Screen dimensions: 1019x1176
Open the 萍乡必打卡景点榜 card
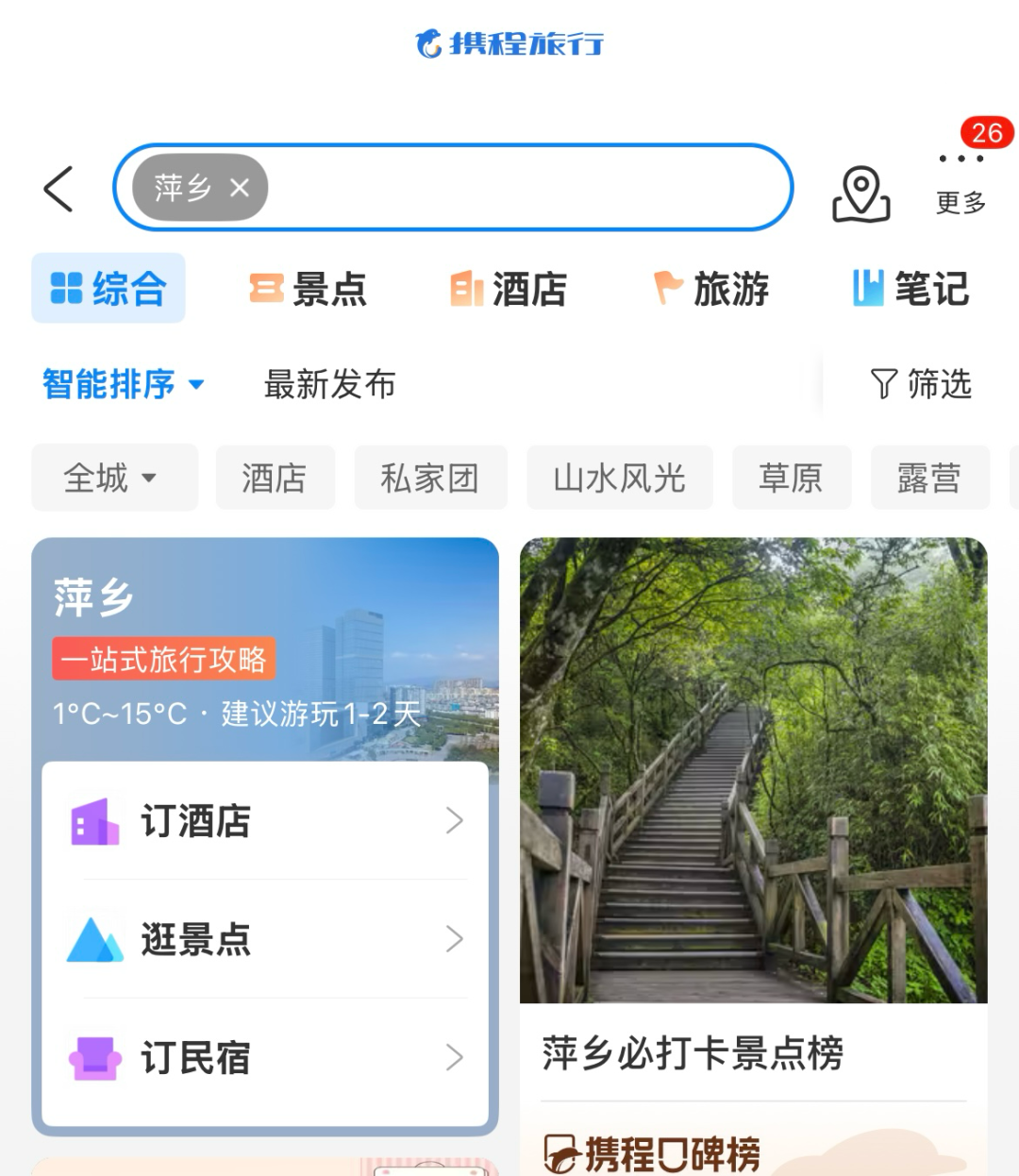753,1051
